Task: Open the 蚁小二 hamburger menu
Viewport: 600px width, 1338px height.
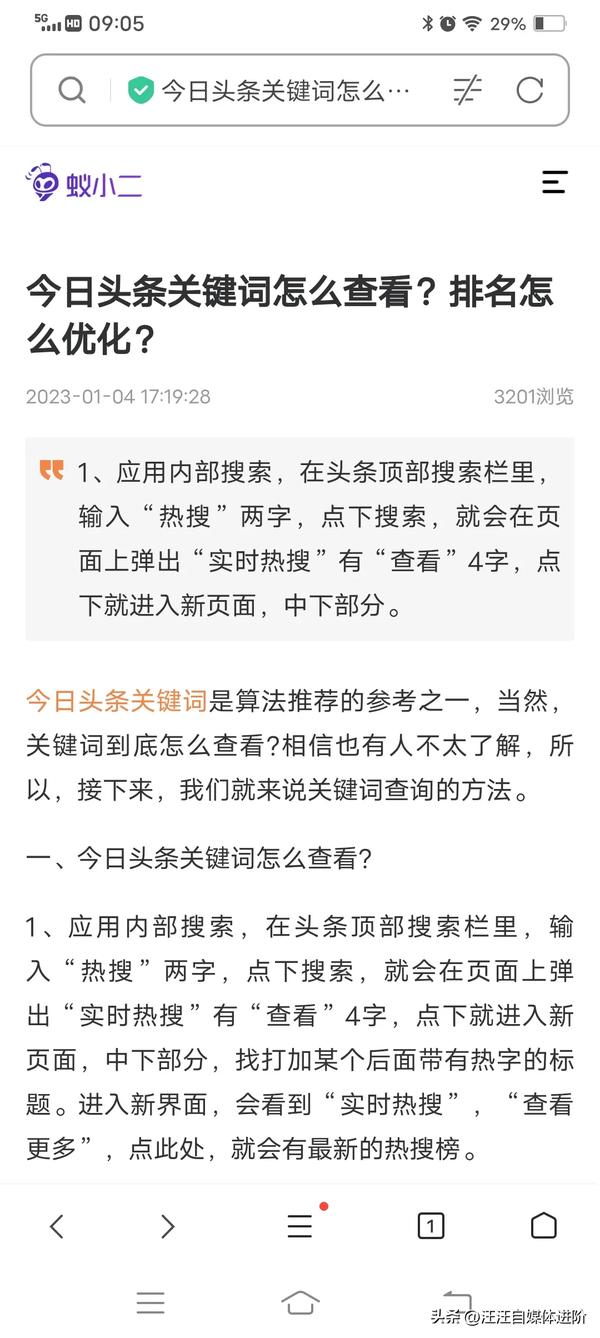Action: [x=554, y=182]
